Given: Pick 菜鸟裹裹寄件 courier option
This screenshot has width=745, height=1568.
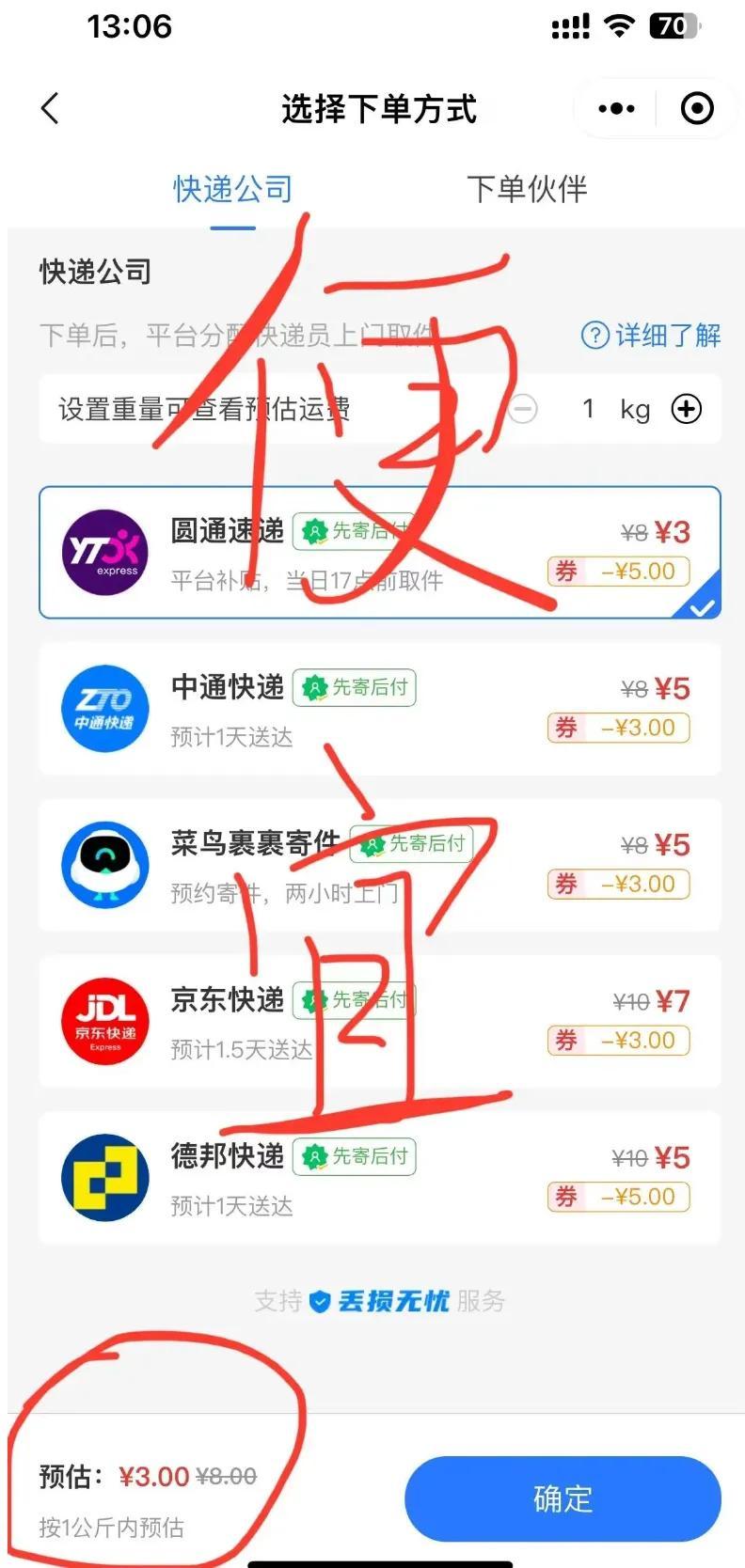Looking at the screenshot, I should tap(379, 865).
